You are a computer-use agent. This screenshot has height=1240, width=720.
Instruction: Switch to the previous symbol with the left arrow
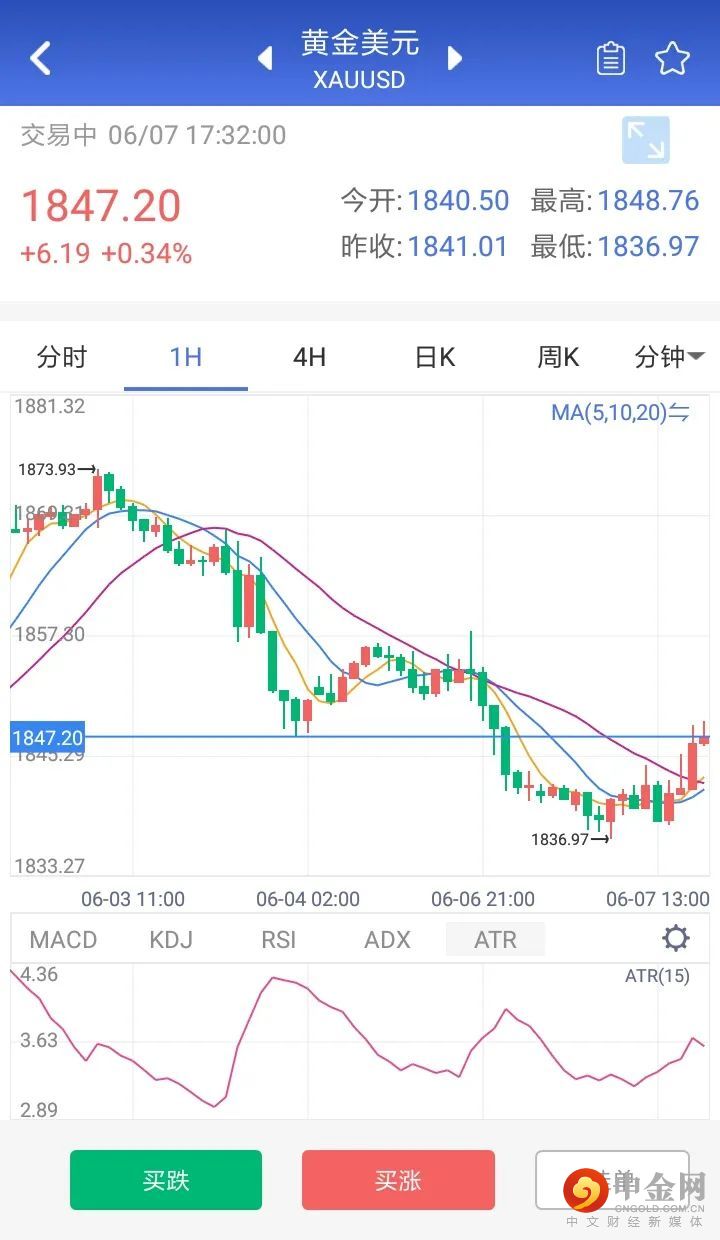(x=265, y=58)
